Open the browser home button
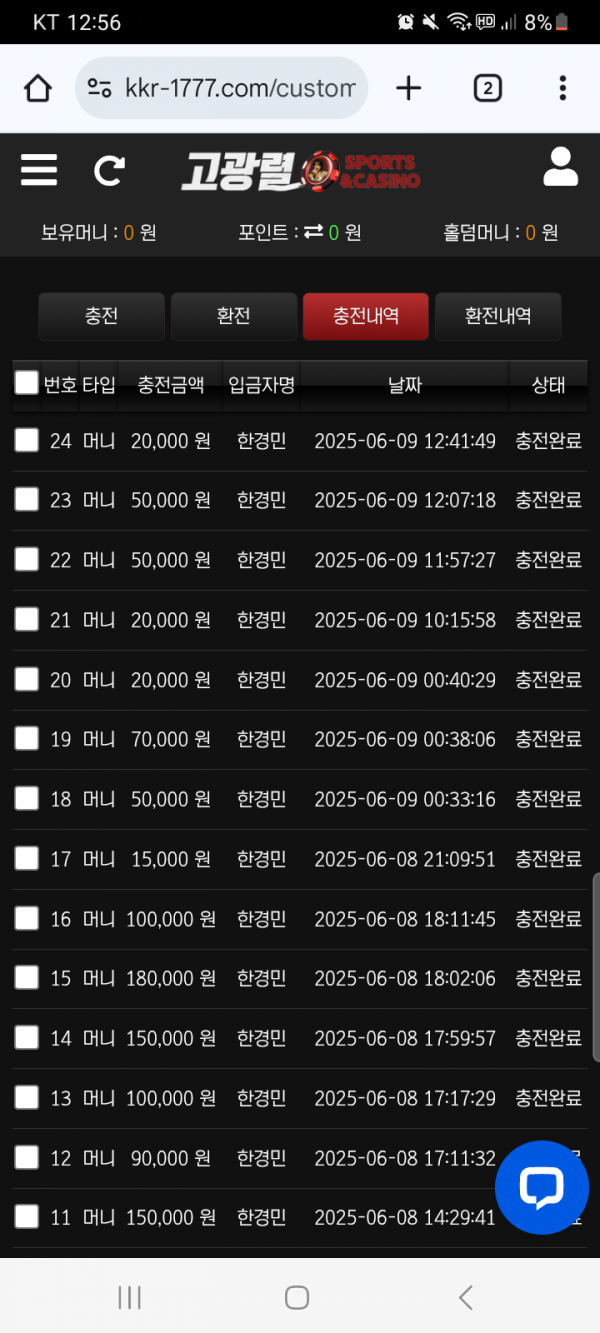The height and width of the screenshot is (1333, 600). point(38,89)
